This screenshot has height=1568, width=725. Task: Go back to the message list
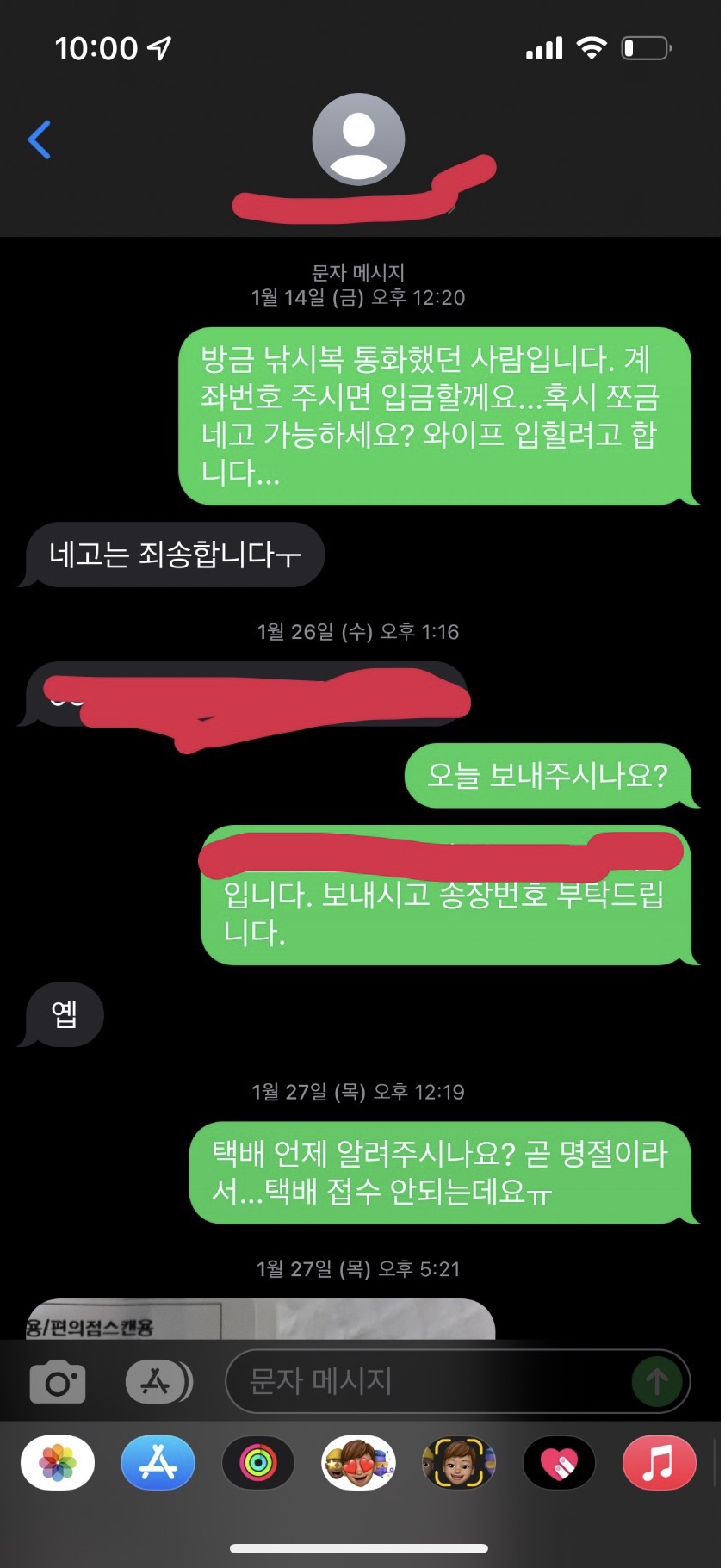click(x=40, y=139)
